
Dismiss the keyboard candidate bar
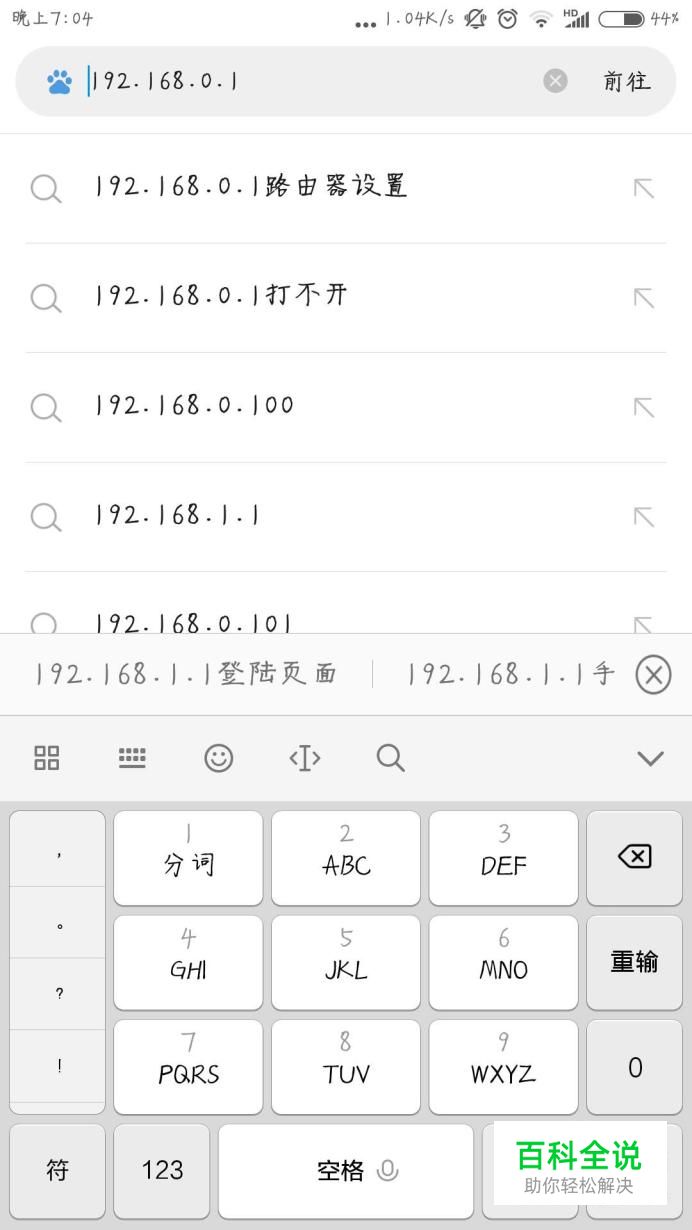pos(653,675)
